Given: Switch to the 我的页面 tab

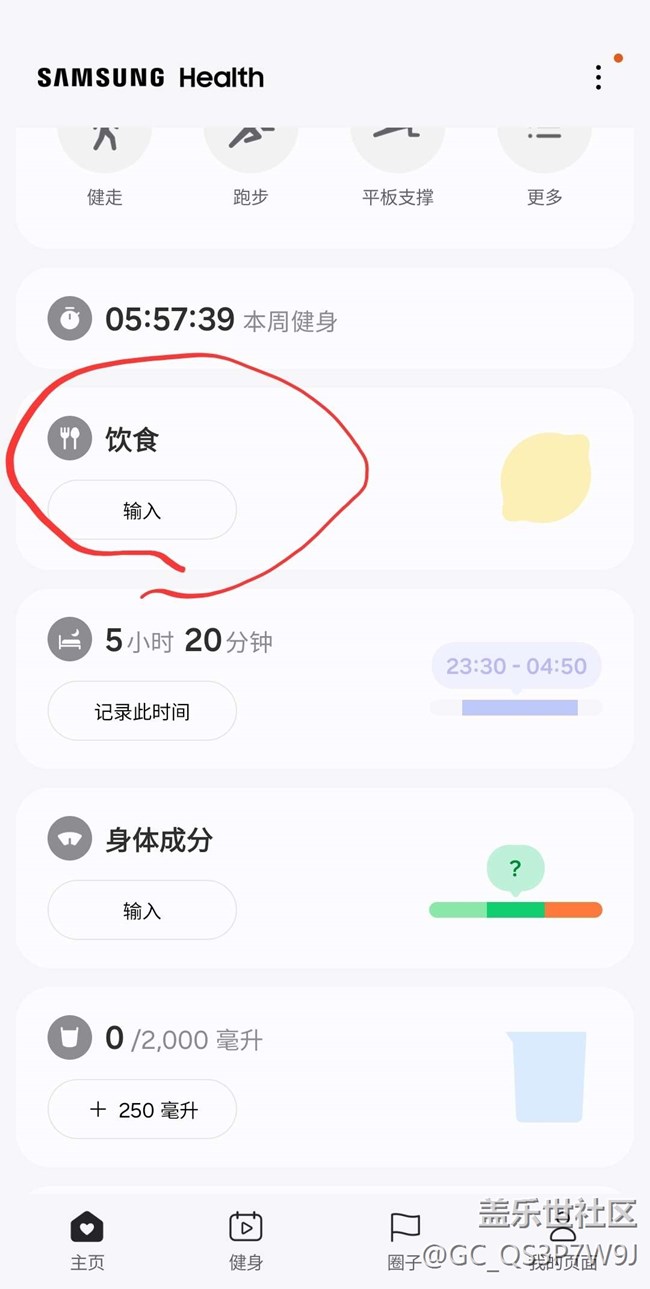Looking at the screenshot, I should click(x=563, y=1240).
